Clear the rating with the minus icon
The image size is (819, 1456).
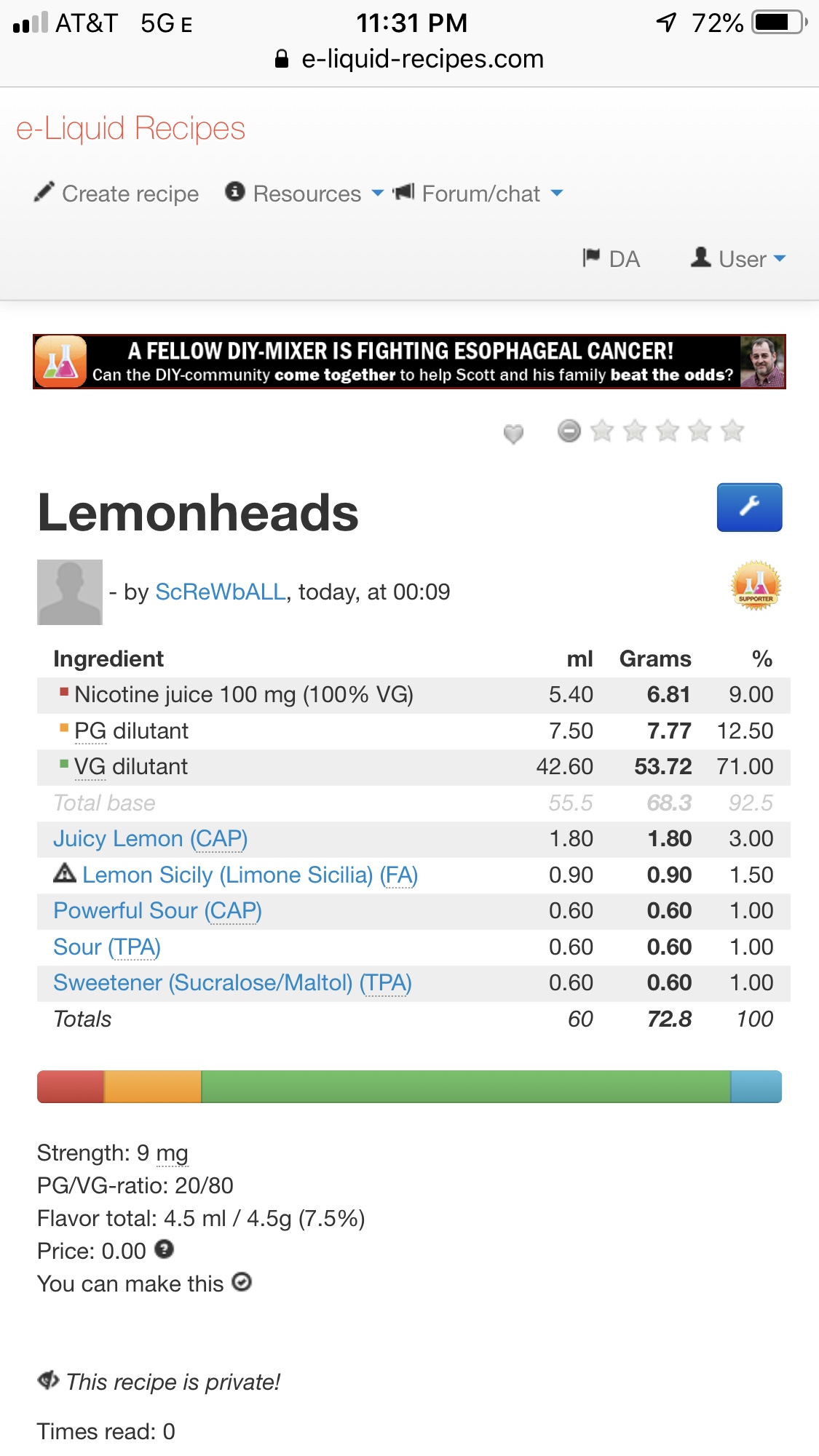569,431
